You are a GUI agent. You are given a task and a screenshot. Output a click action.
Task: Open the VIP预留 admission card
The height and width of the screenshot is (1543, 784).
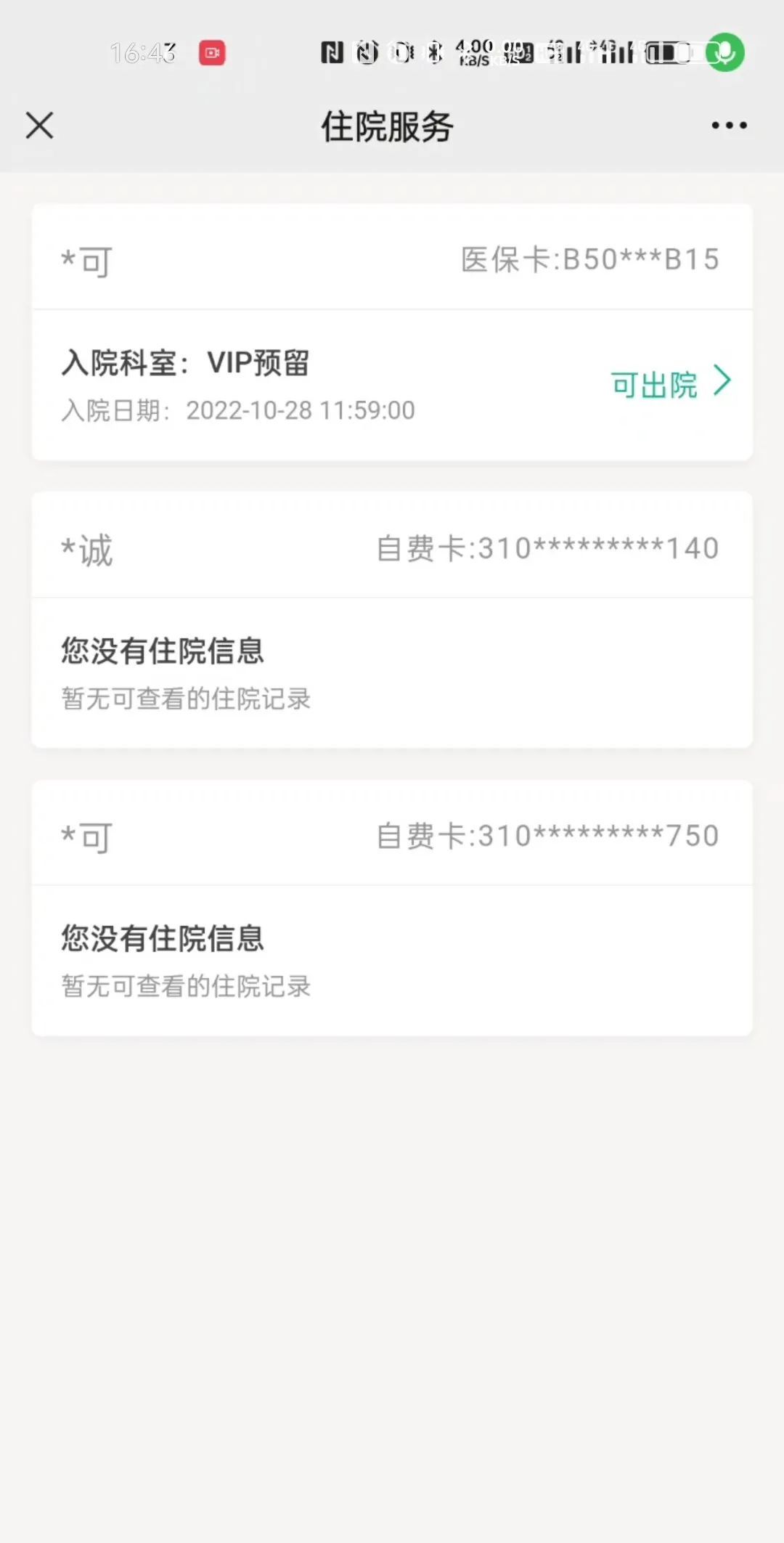click(290, 385)
